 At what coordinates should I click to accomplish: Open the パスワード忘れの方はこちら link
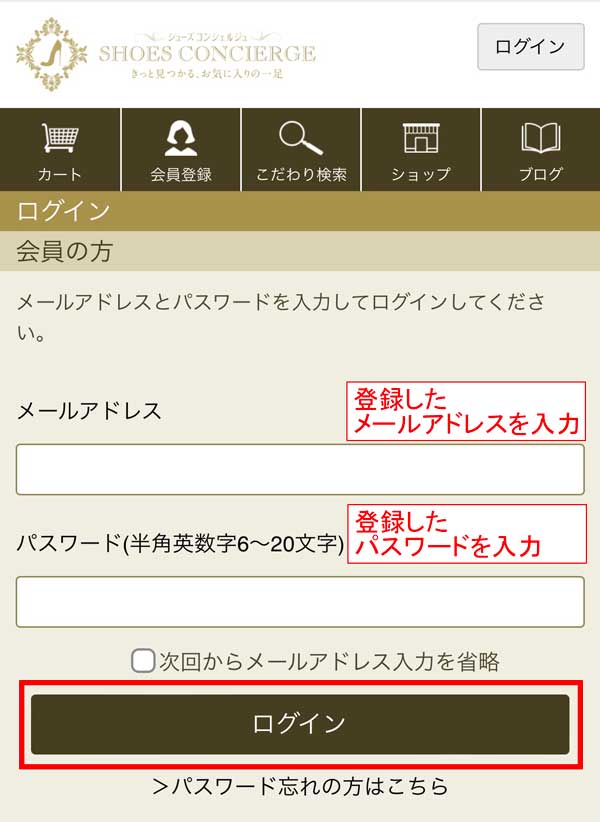pyautogui.click(x=300, y=787)
